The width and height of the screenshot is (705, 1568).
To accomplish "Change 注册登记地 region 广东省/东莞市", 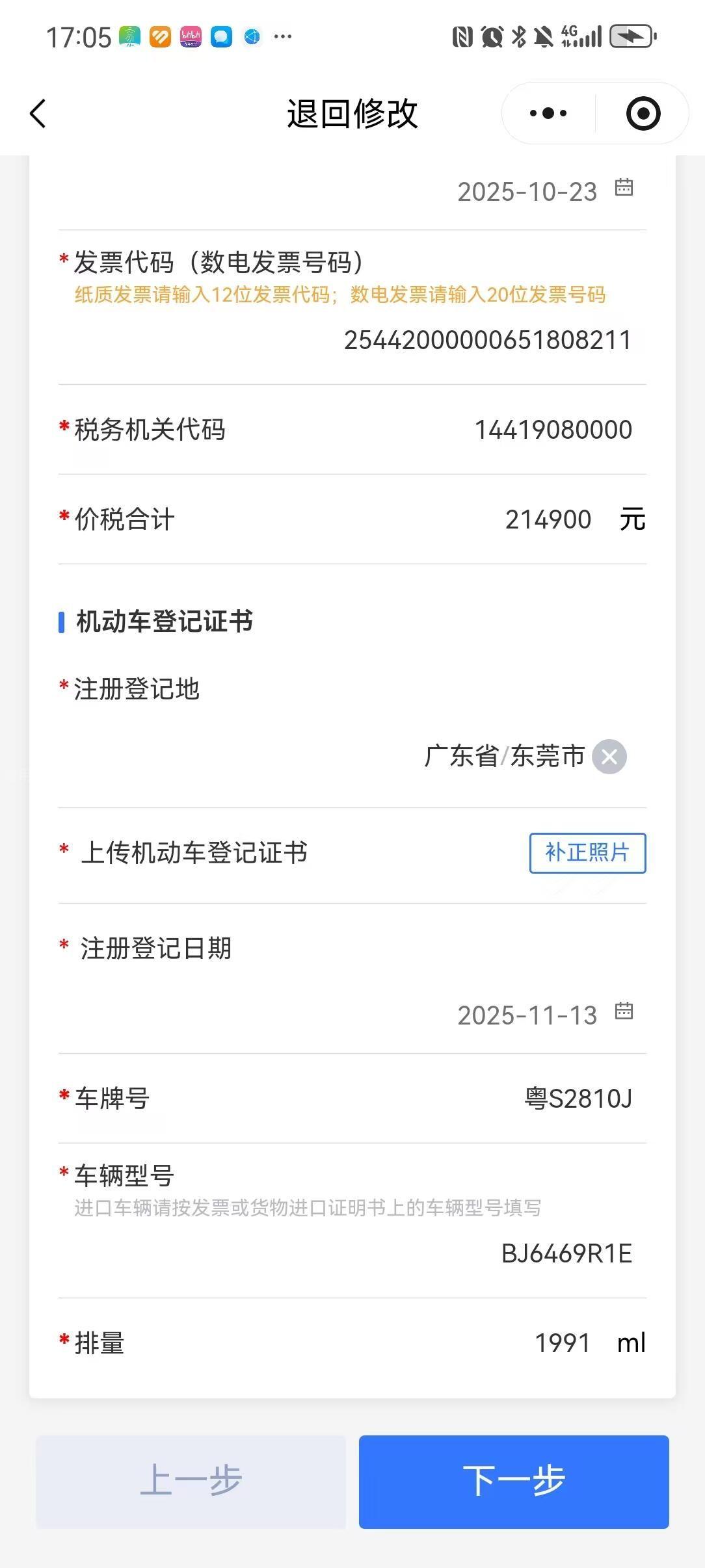I will point(504,757).
